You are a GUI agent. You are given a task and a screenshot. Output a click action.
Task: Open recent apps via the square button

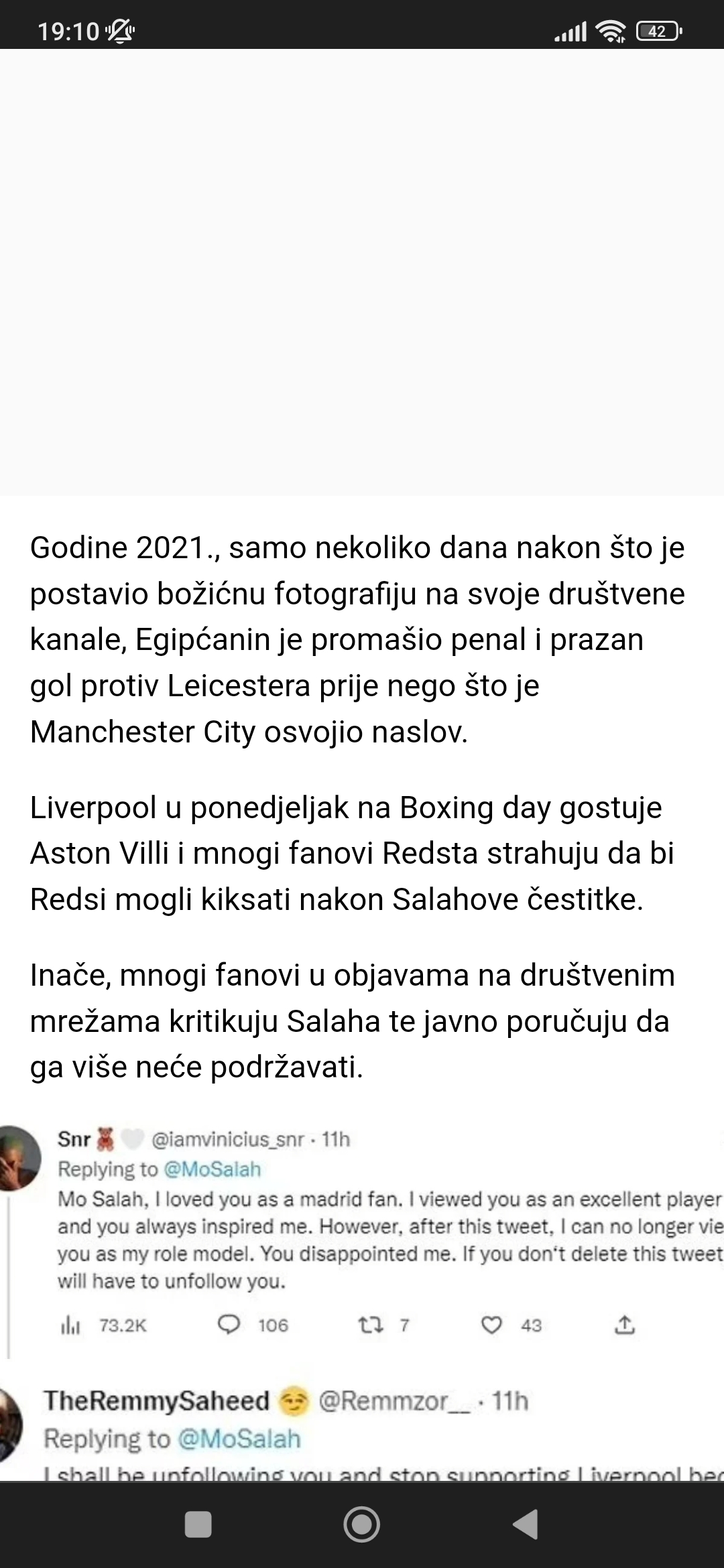click(198, 1524)
